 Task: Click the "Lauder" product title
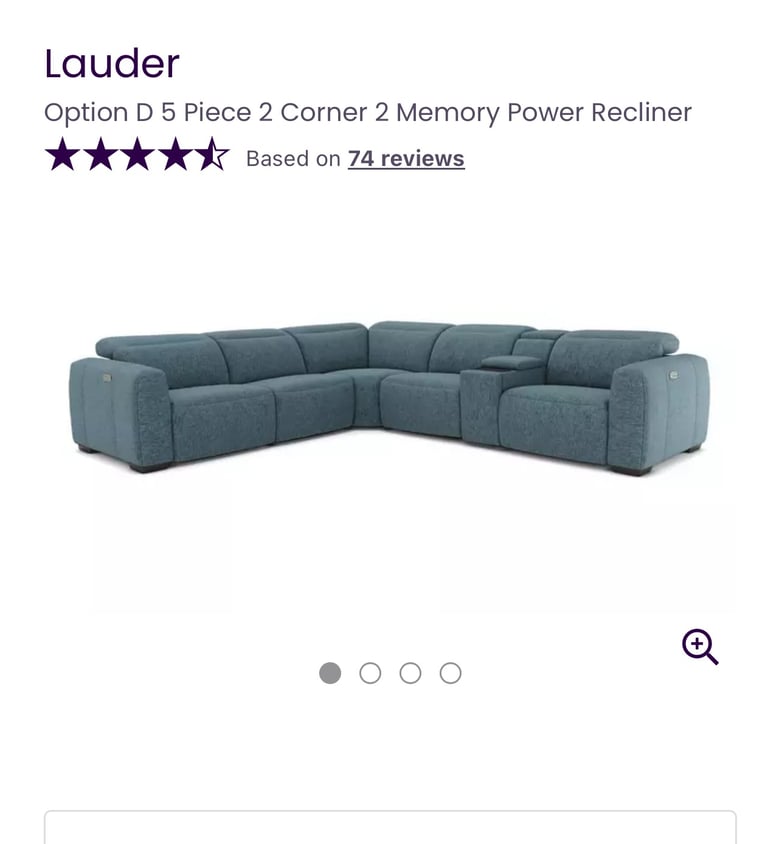[x=110, y=64]
